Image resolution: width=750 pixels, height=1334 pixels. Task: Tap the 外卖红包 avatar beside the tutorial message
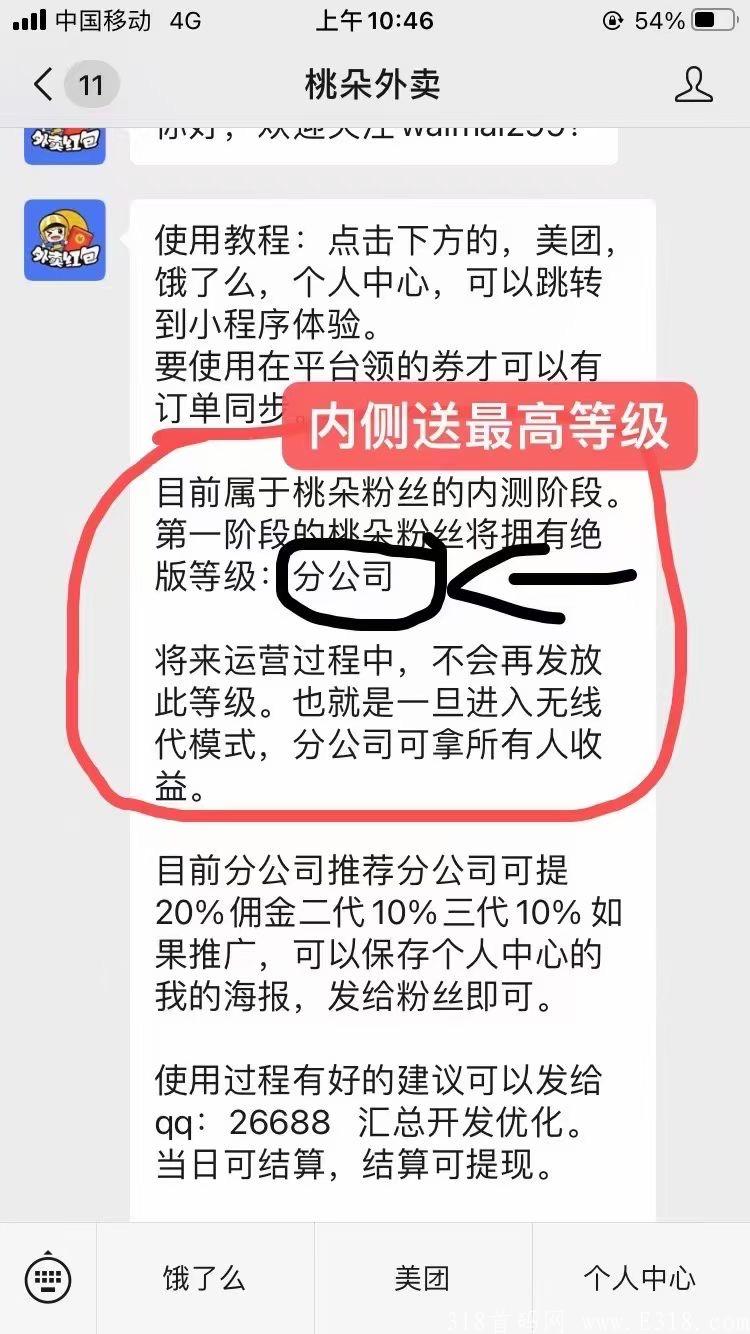65,240
